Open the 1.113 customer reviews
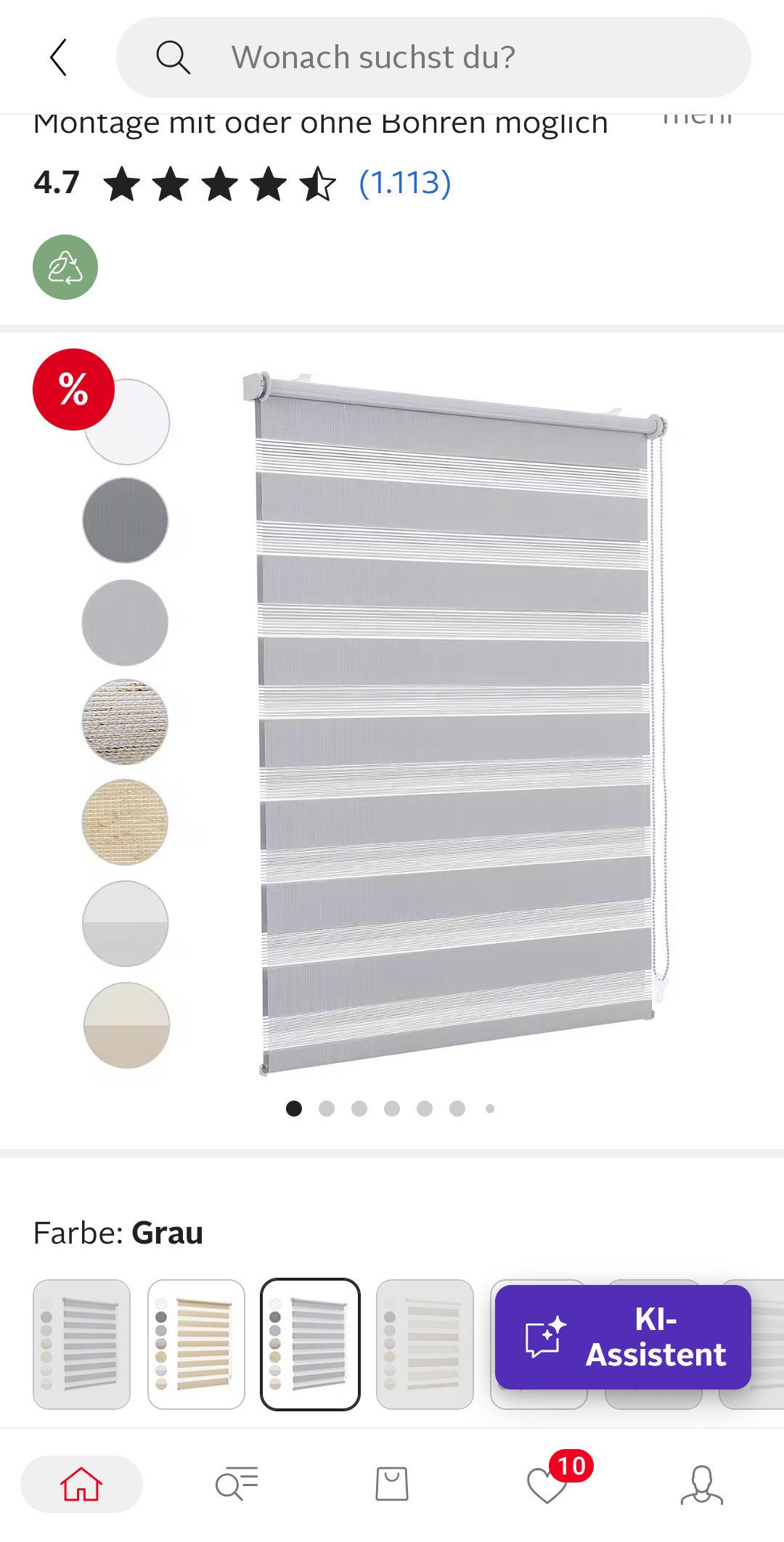Screen dimensions: 784x1542 click(x=405, y=183)
